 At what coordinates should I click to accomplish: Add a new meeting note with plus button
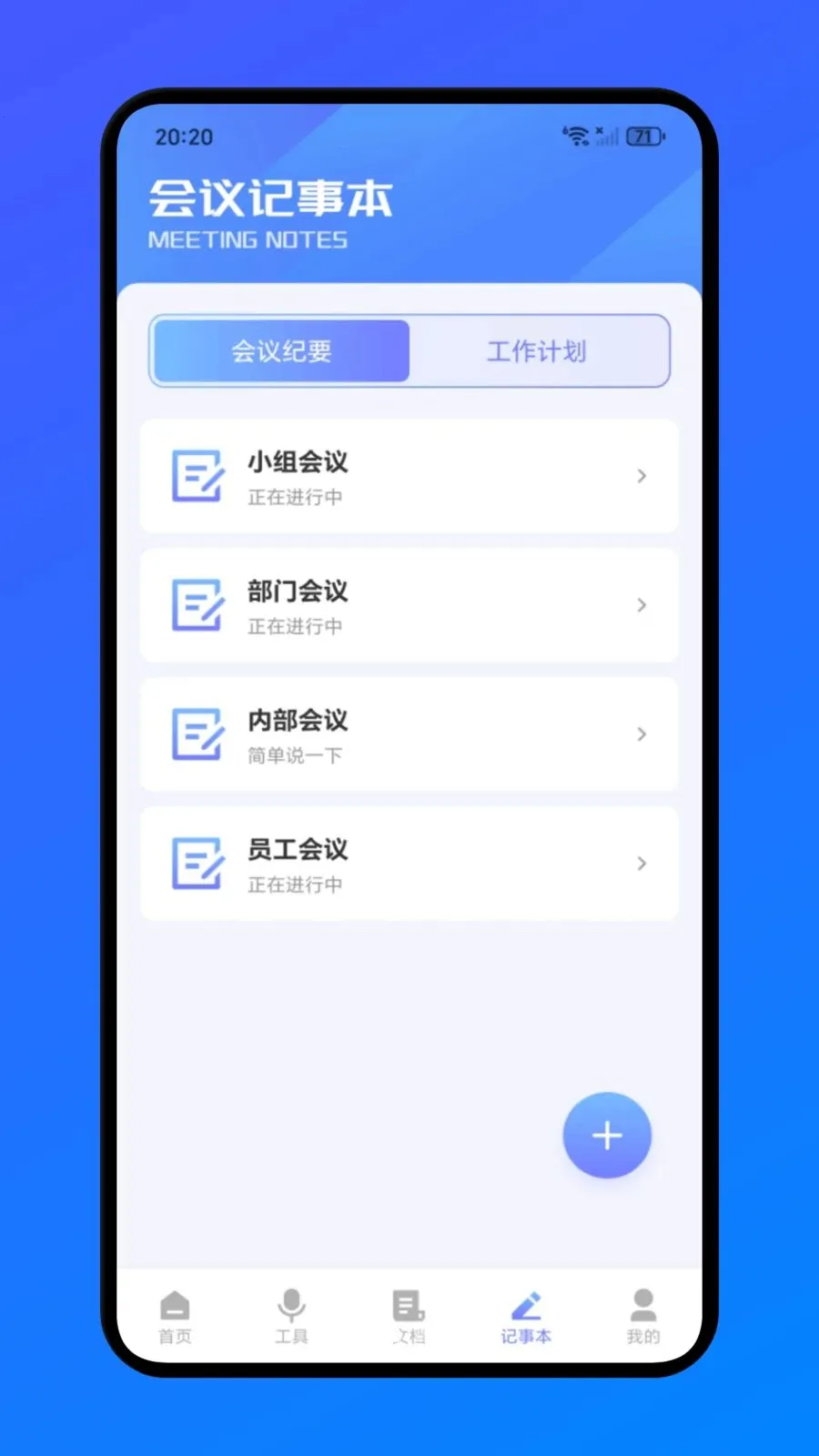pos(607,1135)
